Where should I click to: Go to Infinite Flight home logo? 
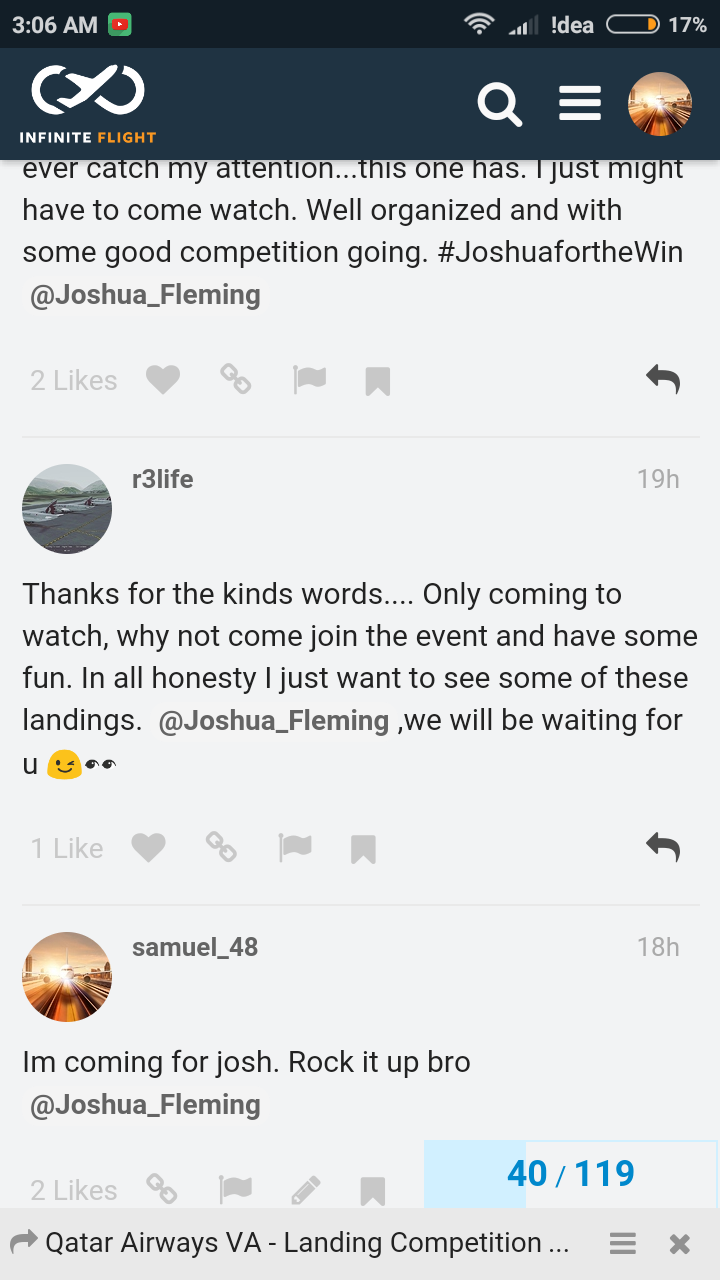tap(88, 103)
